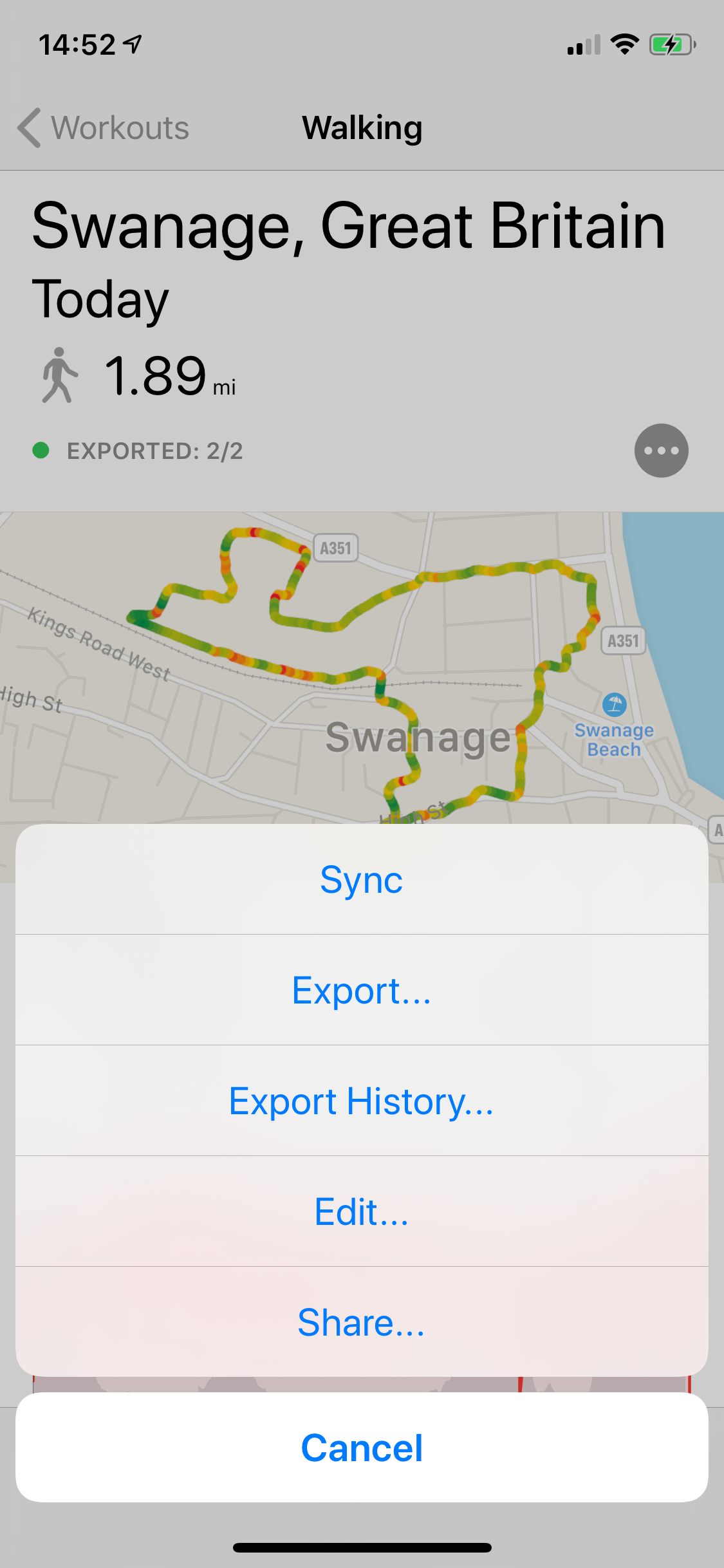Tap the Wi-Fi icon in the status bar
724x1568 pixels.
click(x=623, y=44)
